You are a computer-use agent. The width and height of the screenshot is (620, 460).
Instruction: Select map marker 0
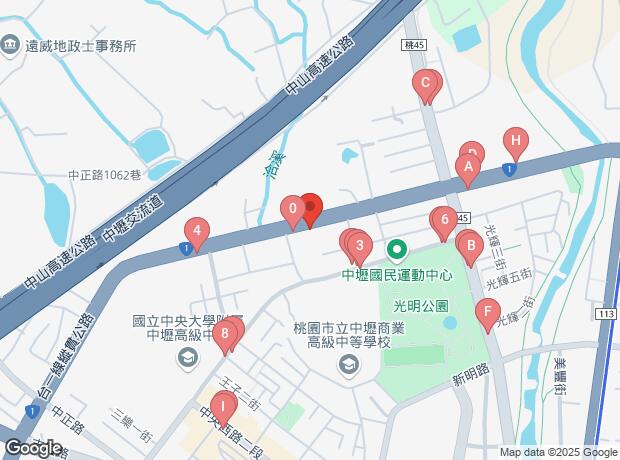point(292,210)
